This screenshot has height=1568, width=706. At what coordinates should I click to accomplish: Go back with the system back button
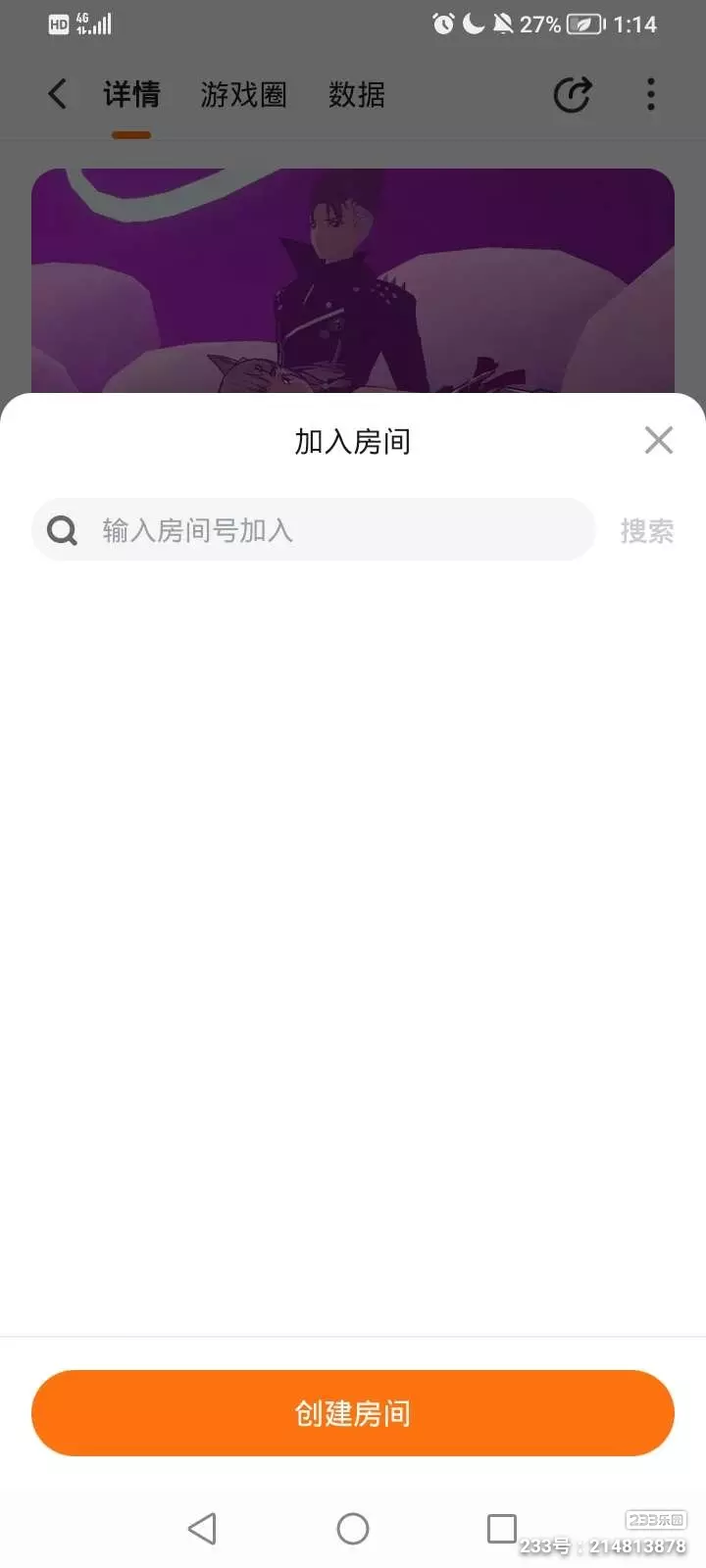(202, 1529)
